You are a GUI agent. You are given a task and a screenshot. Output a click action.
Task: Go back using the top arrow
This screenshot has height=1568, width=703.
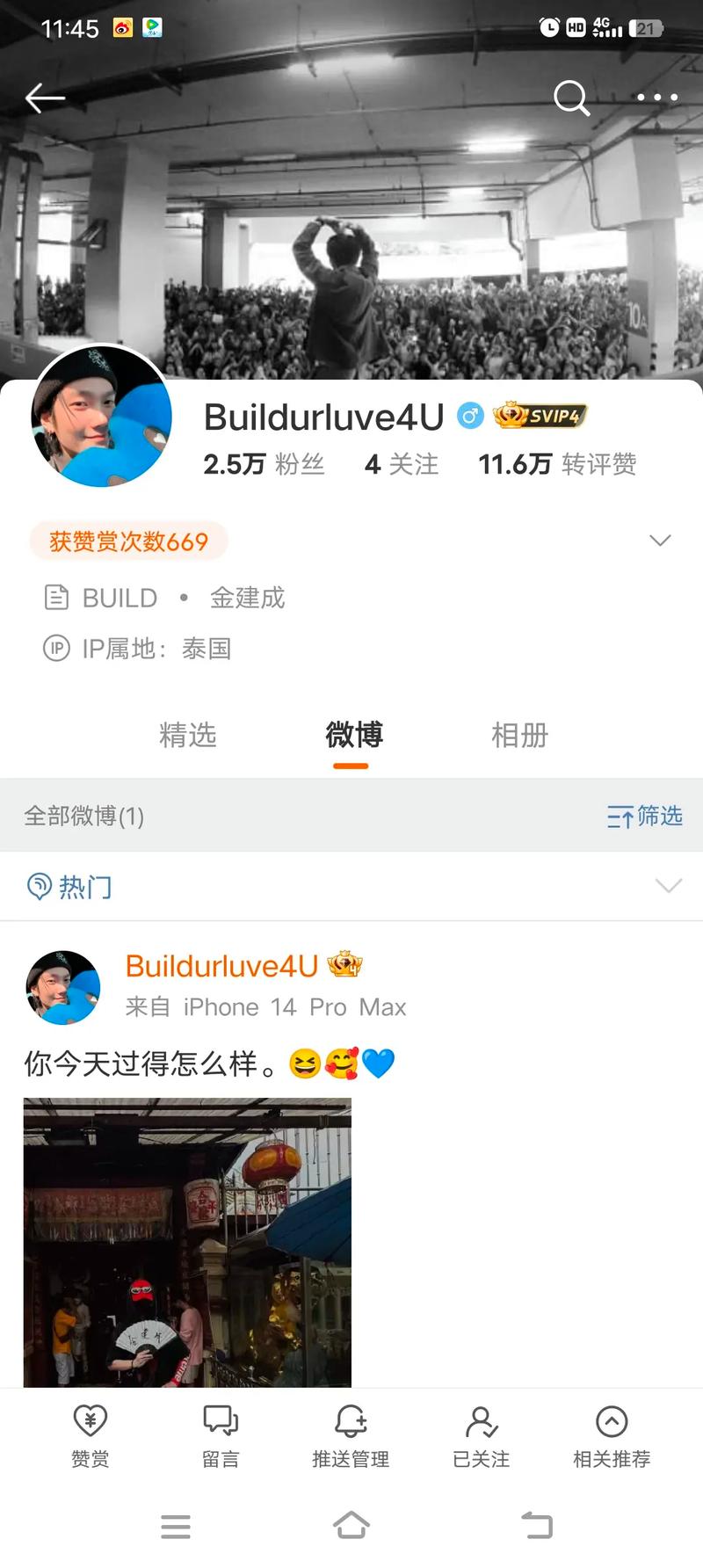(x=45, y=98)
